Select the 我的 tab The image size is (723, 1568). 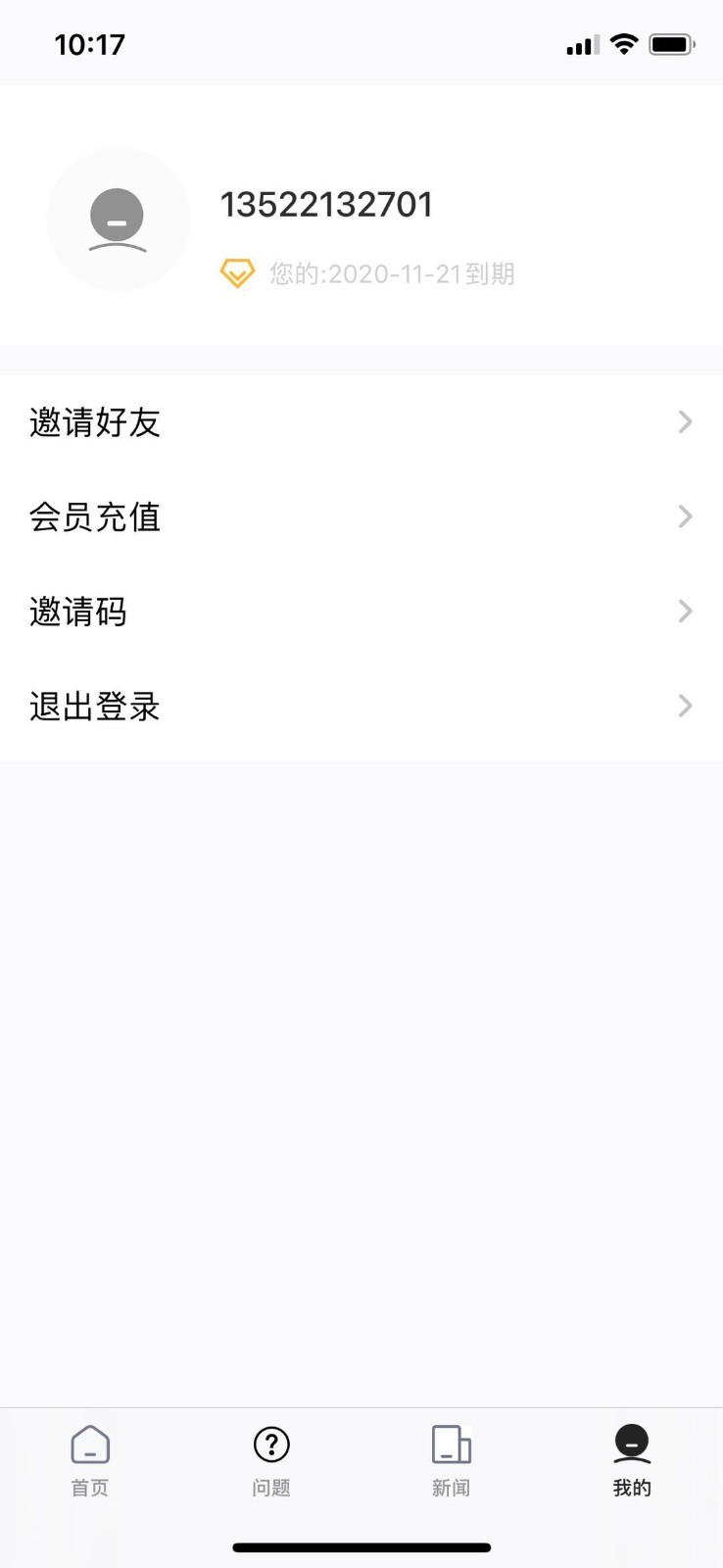point(632,1460)
